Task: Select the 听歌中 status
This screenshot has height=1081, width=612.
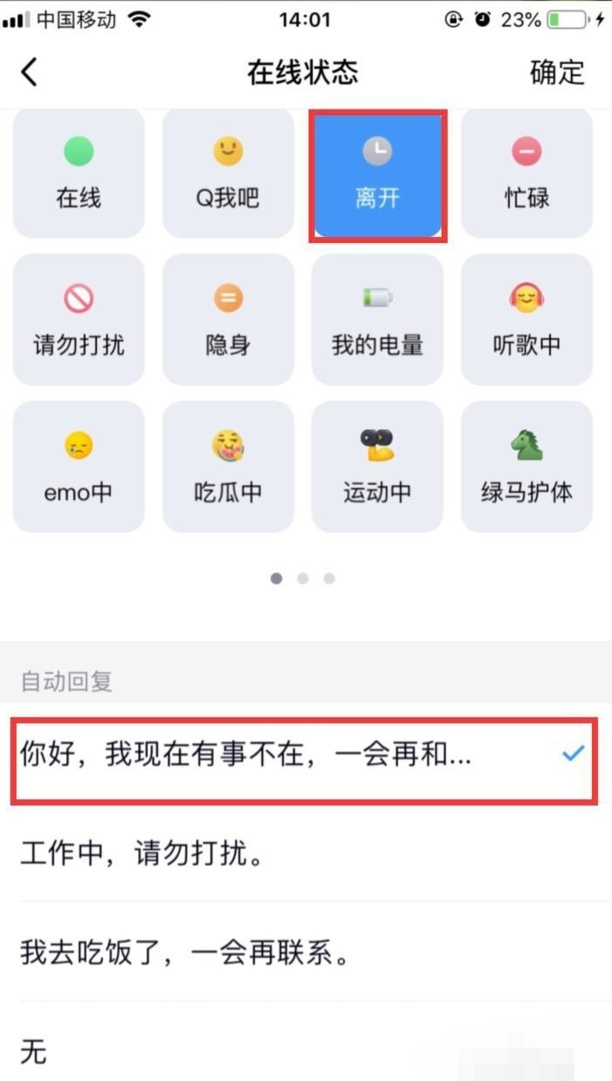Action: pyautogui.click(x=526, y=320)
